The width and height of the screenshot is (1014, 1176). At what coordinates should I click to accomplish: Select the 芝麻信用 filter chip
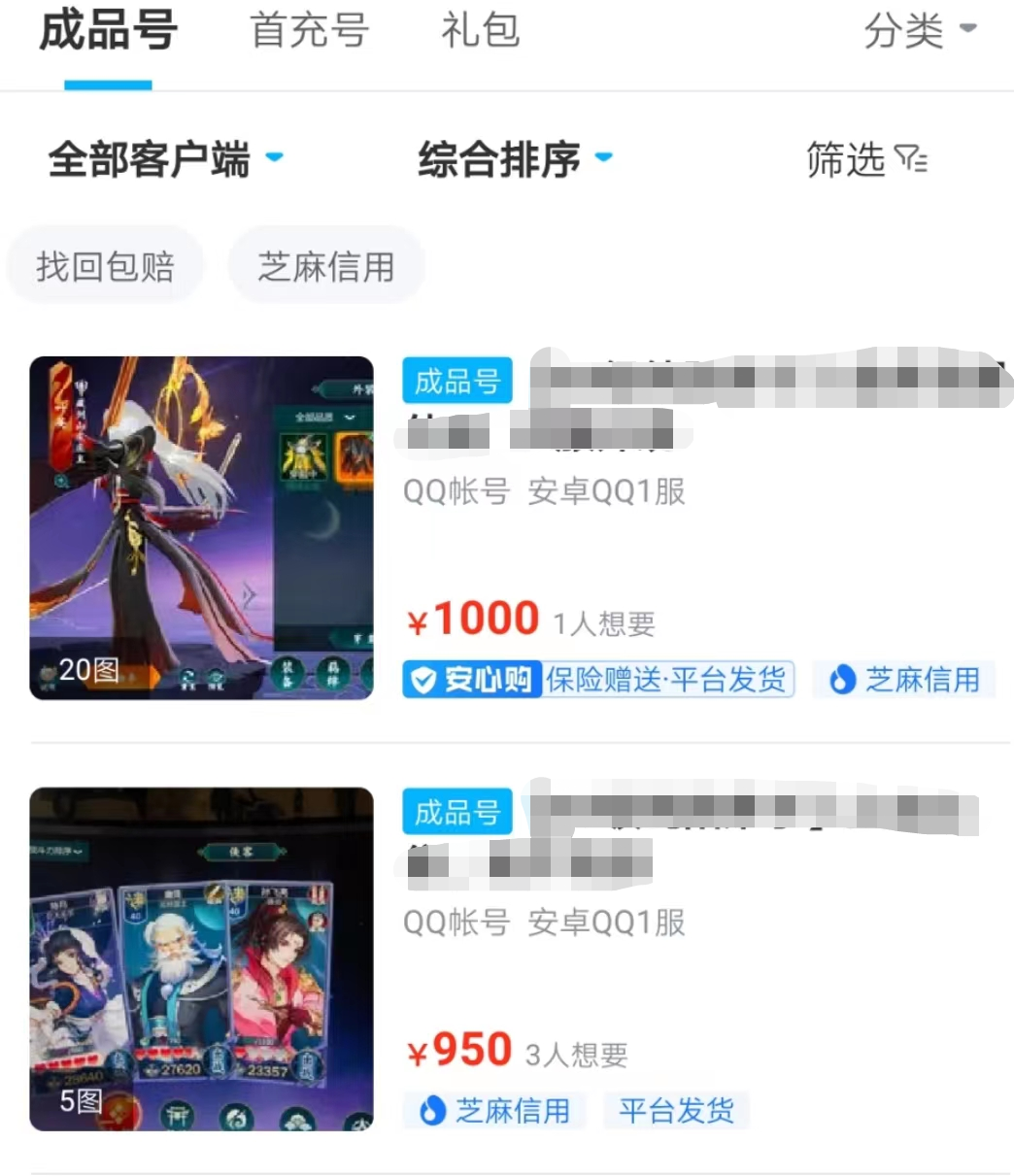point(325,266)
